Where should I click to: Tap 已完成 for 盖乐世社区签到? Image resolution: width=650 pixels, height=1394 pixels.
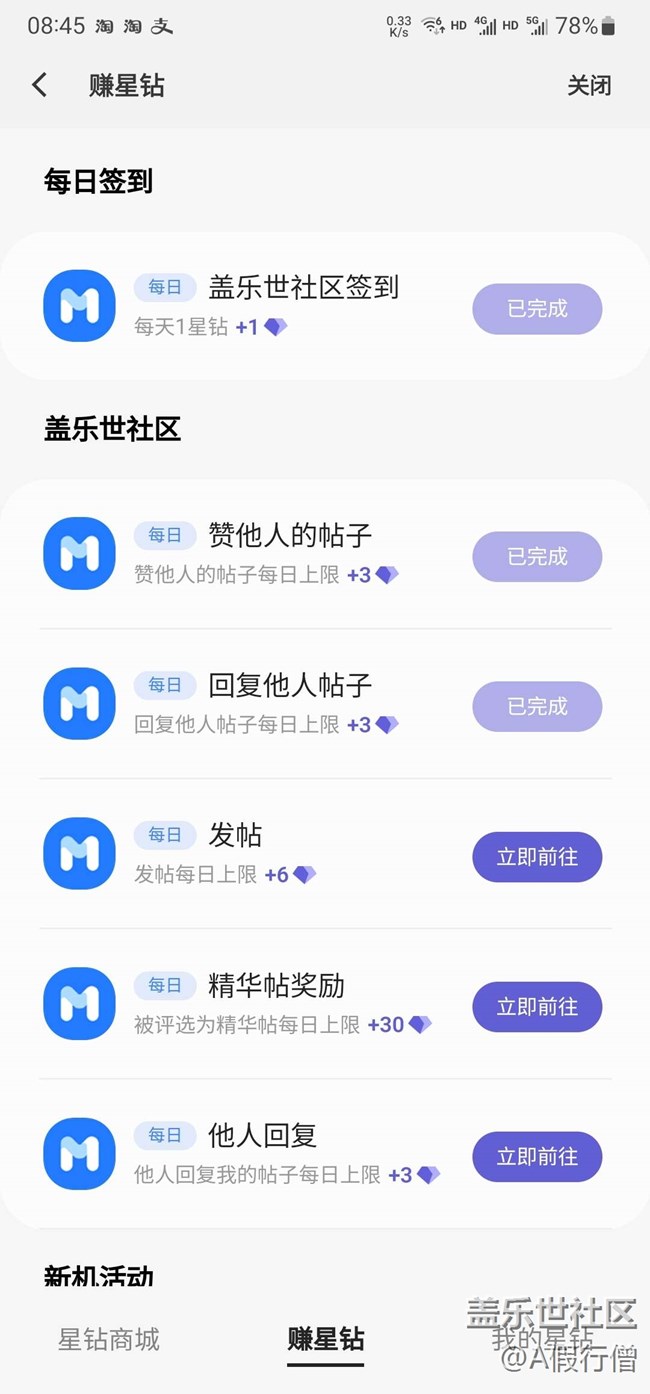[537, 308]
